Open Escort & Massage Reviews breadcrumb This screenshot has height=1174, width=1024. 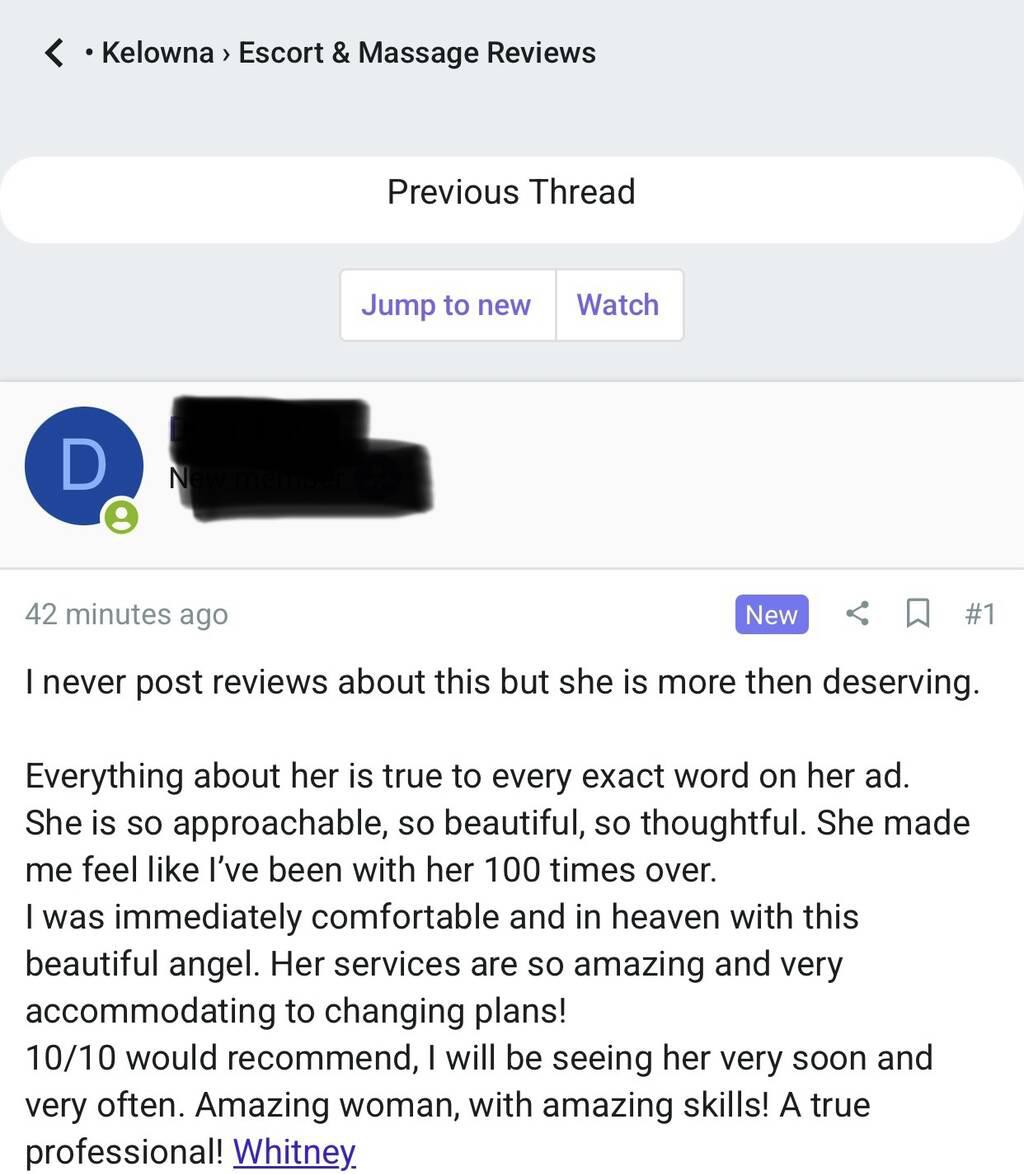click(x=417, y=53)
